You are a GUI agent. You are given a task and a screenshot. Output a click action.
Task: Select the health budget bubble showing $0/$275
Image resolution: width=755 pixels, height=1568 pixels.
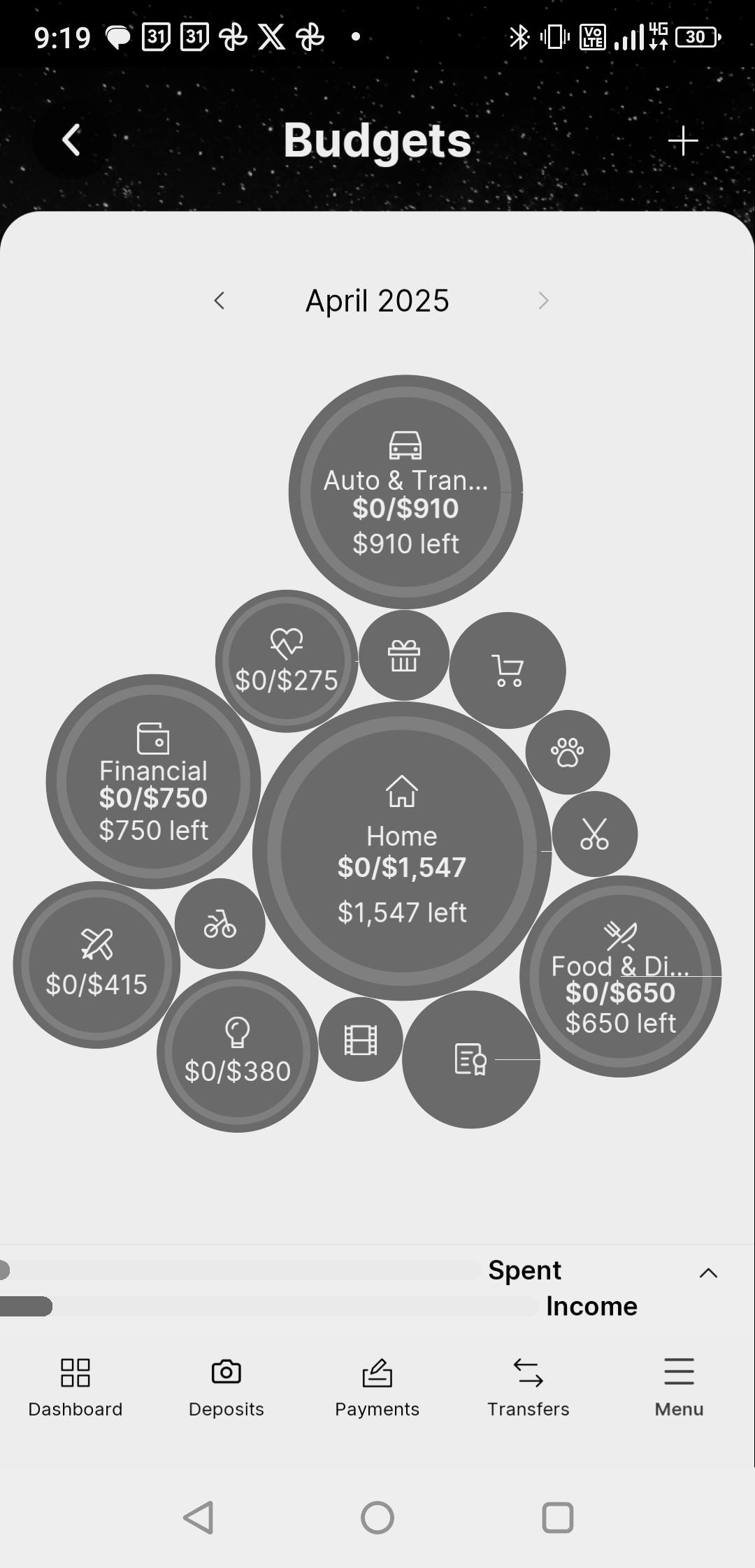286,661
